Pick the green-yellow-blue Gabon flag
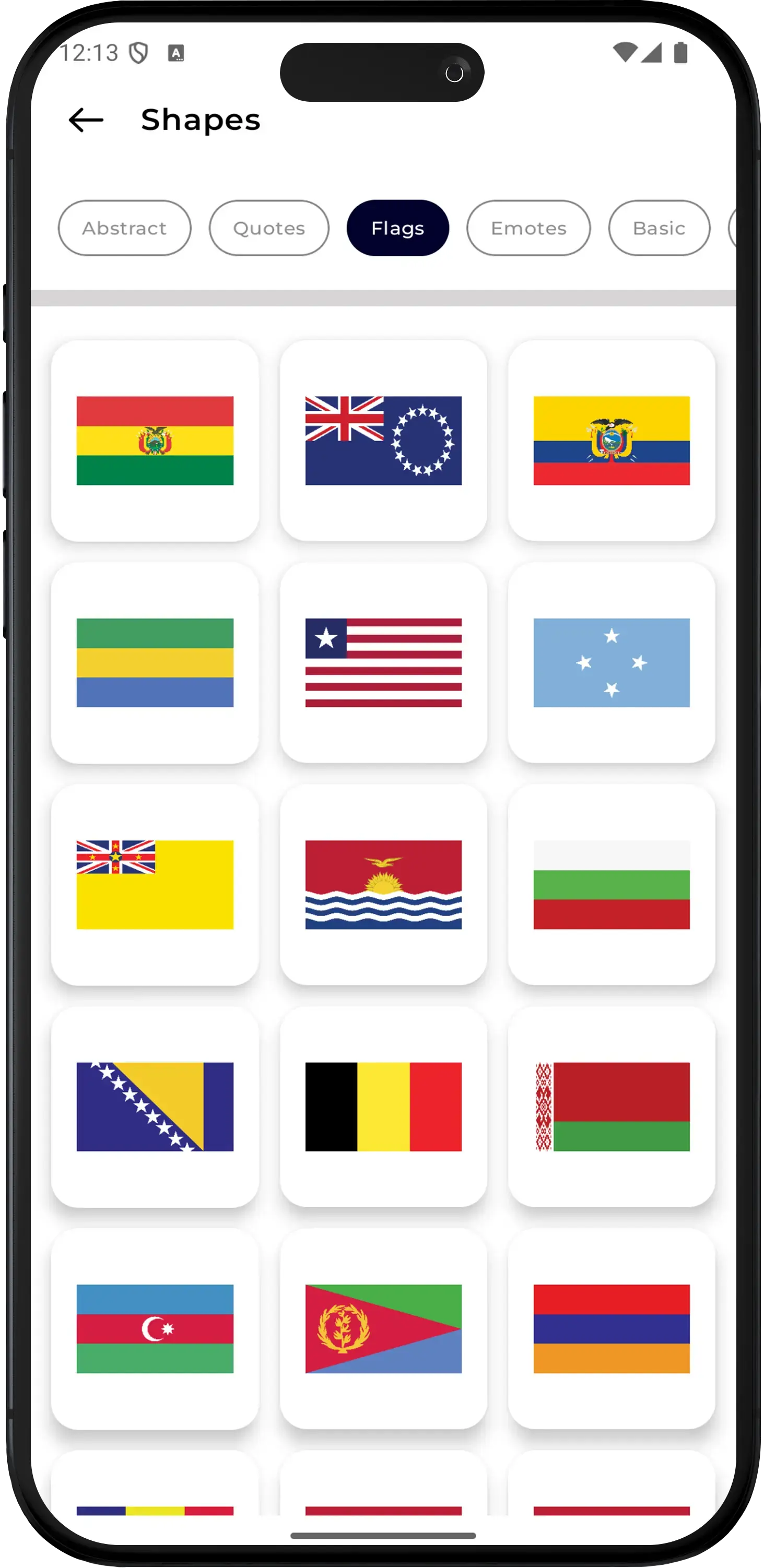Viewport: 764px width, 1568px height. tap(155, 663)
